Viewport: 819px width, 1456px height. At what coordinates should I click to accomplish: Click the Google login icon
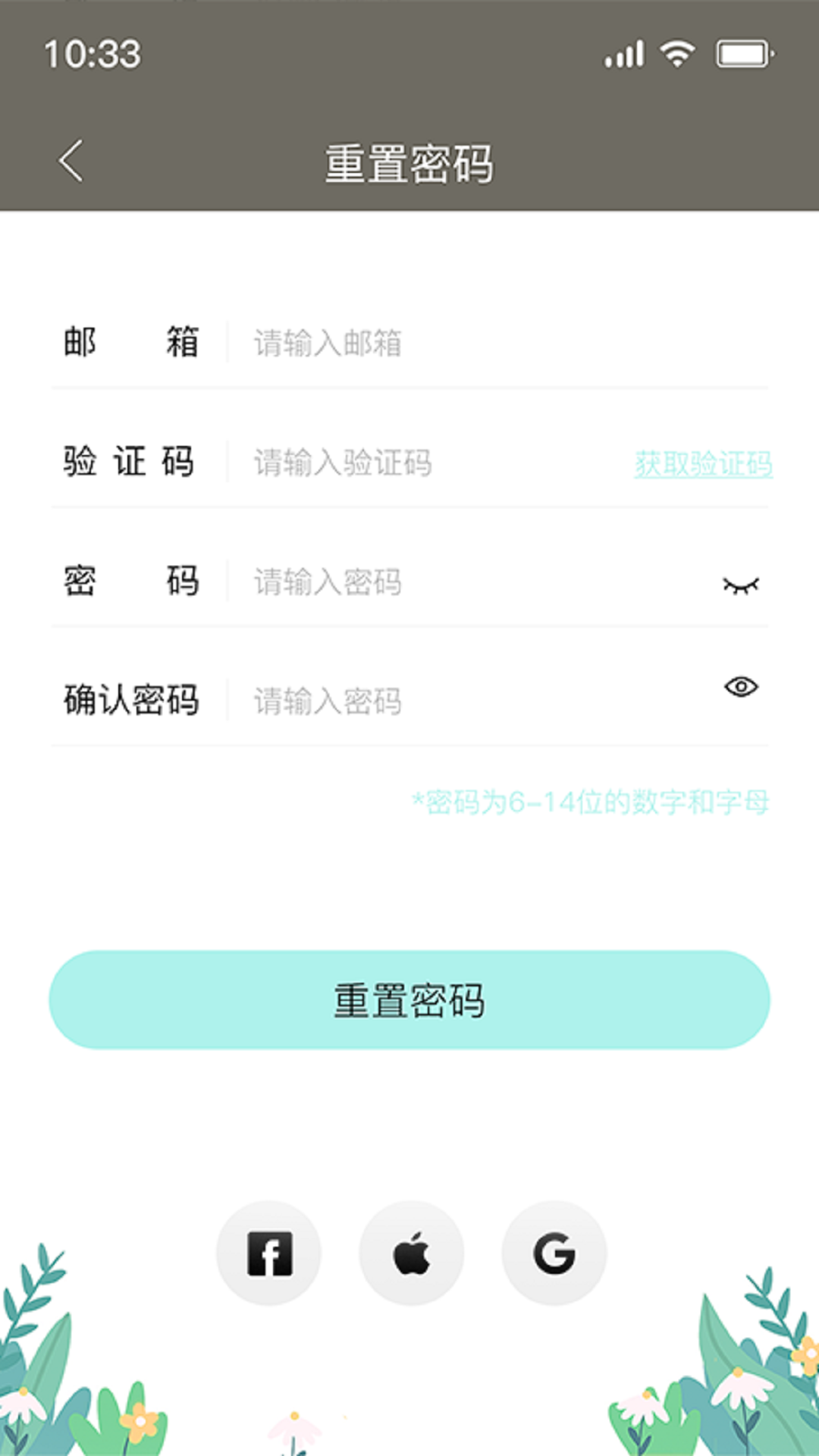[x=554, y=1254]
